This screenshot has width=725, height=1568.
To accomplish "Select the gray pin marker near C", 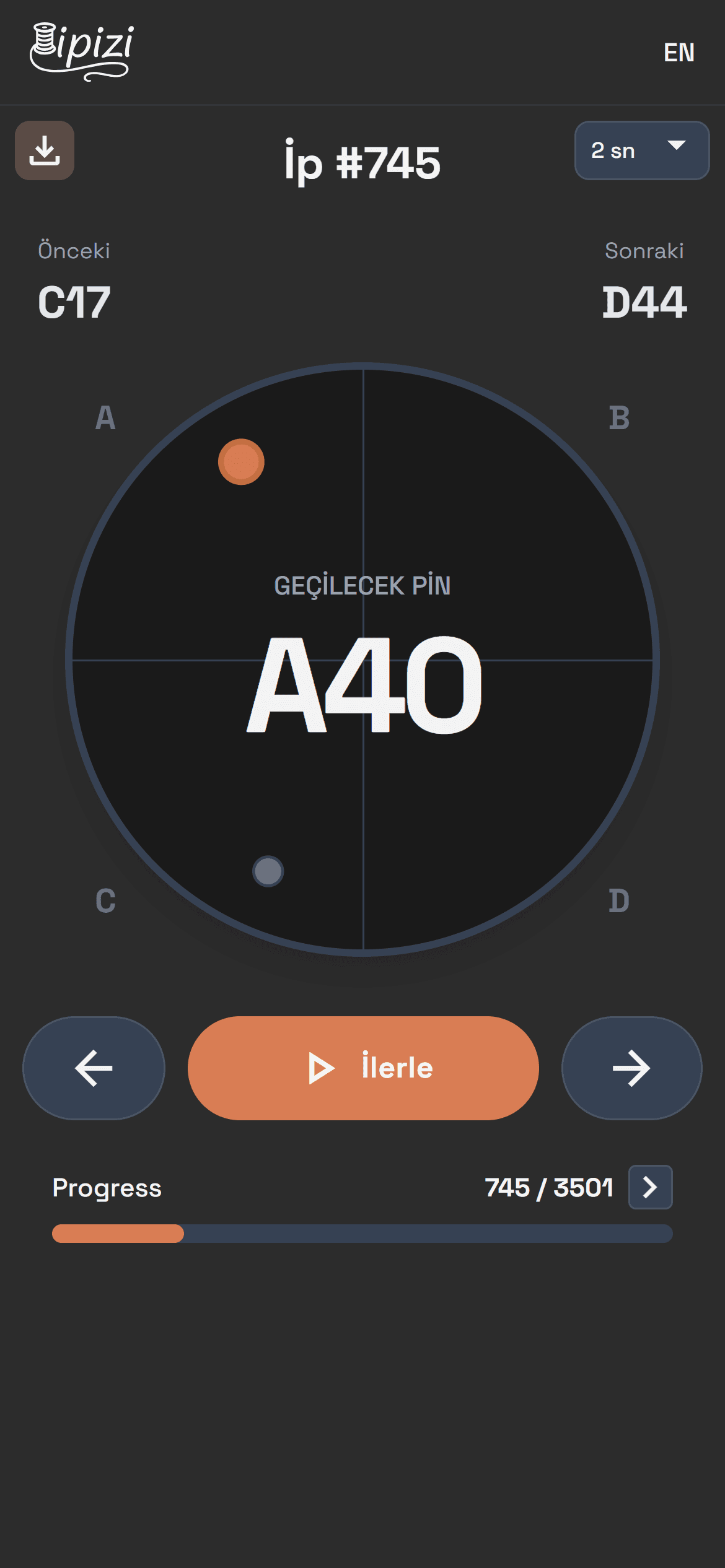I will [x=268, y=871].
